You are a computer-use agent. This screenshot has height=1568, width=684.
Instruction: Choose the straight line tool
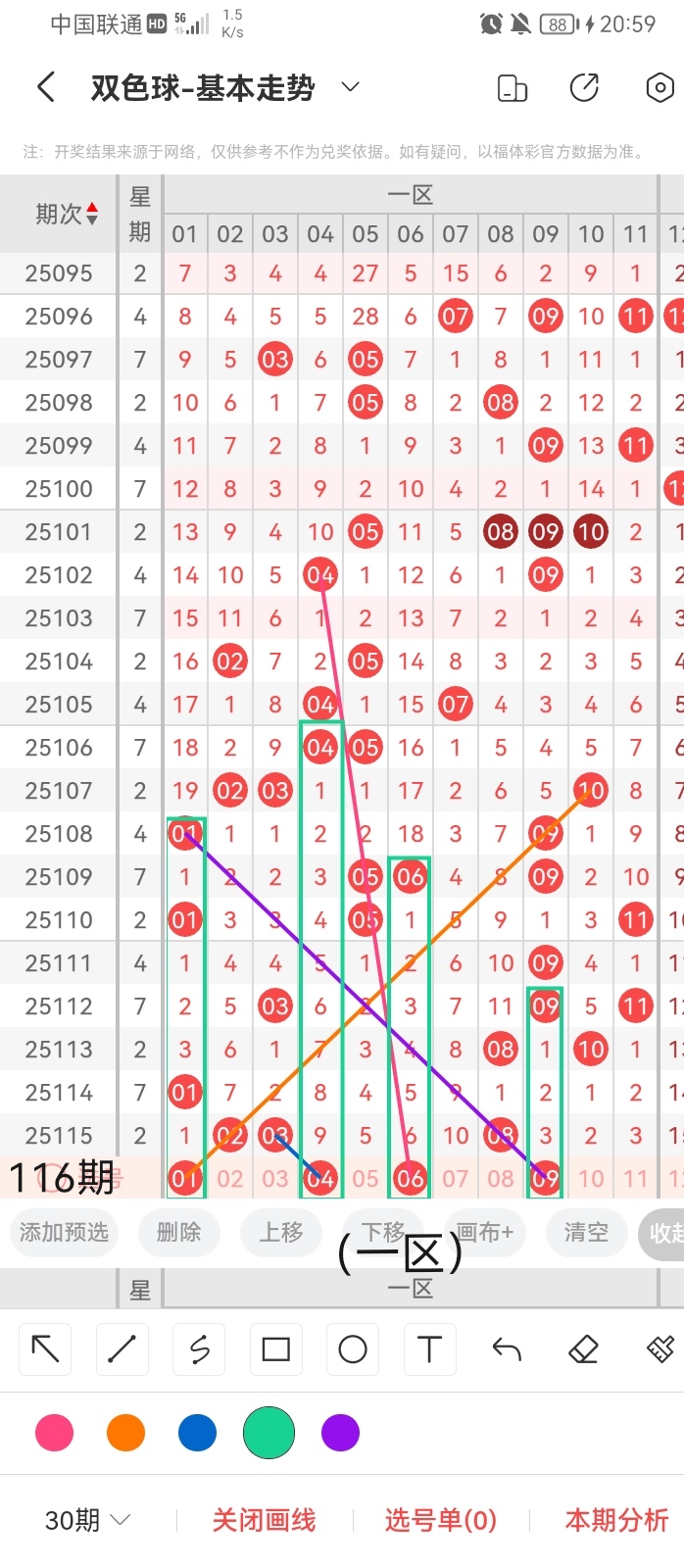(x=122, y=1349)
